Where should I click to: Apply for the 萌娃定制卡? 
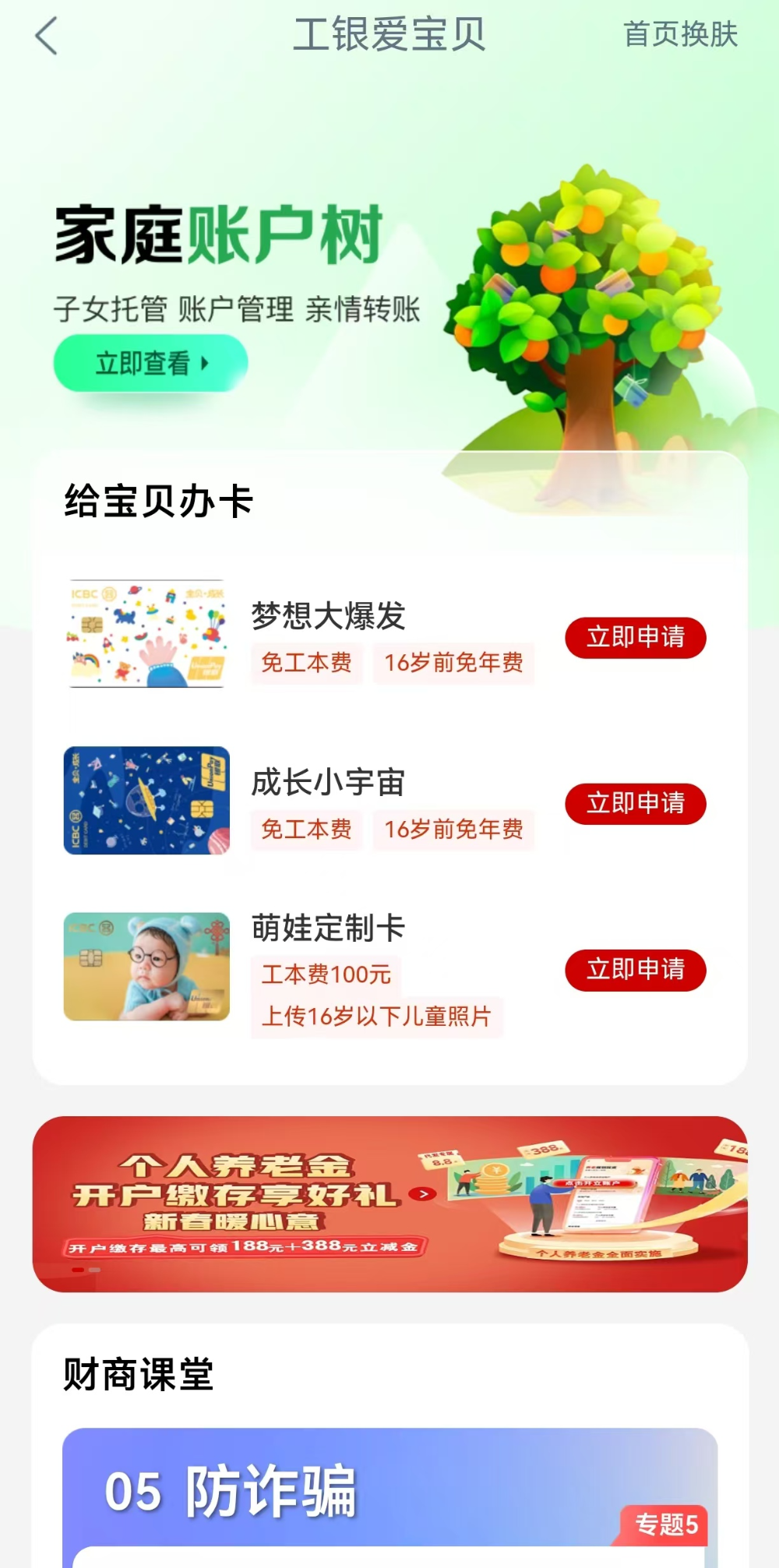tap(636, 970)
